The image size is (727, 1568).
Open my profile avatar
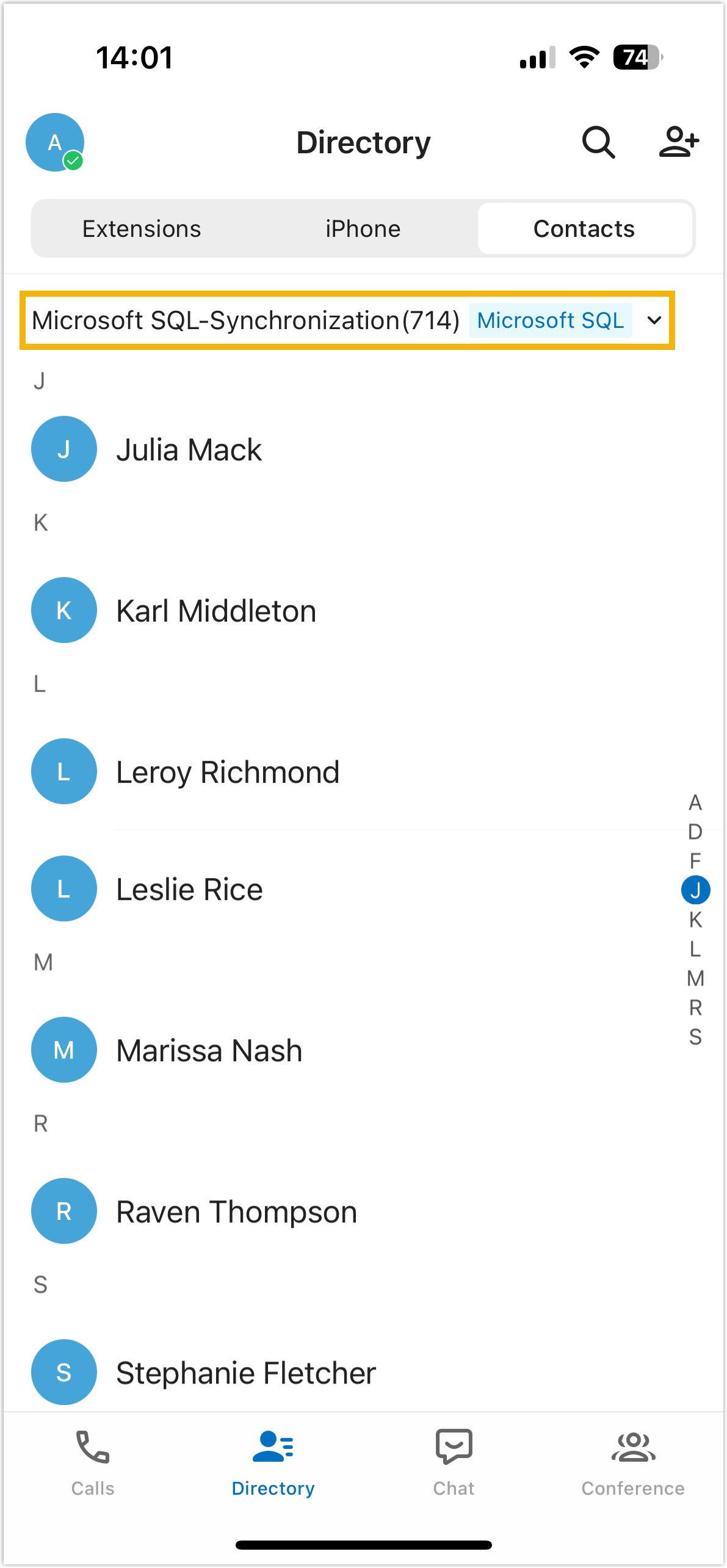click(x=55, y=143)
